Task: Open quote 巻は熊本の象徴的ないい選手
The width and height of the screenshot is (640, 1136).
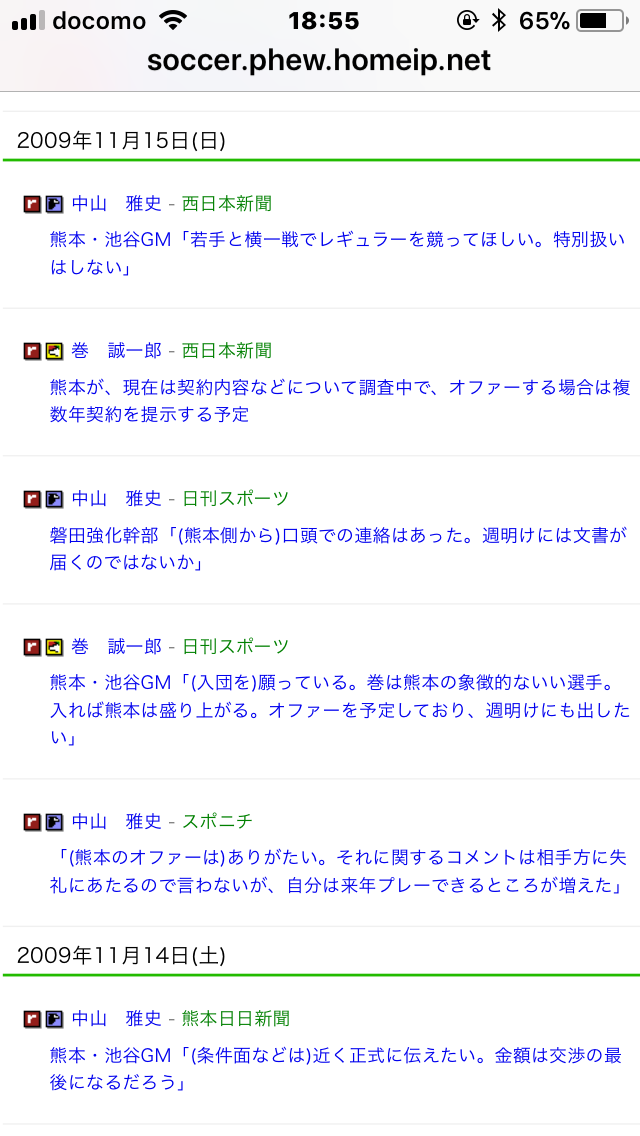Action: [x=339, y=710]
